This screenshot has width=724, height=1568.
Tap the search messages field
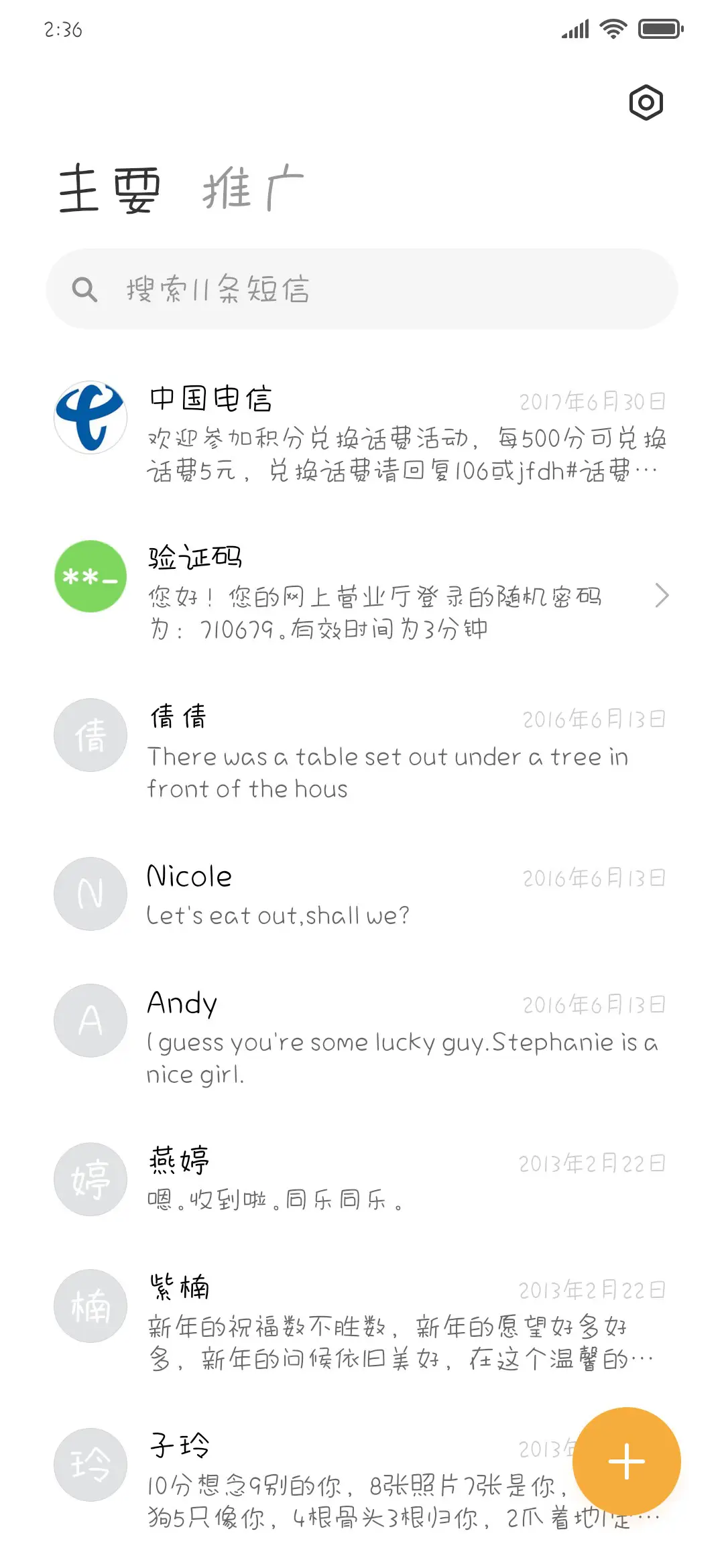point(362,288)
